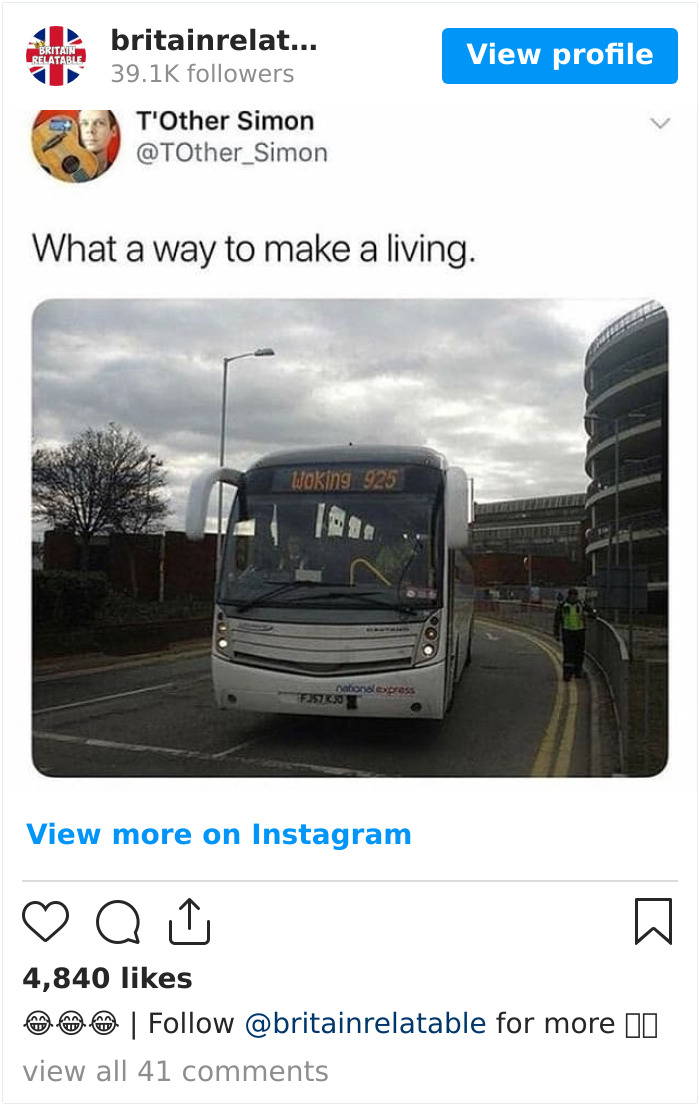Tap the View profile button
The width and height of the screenshot is (700, 1106).
click(559, 55)
